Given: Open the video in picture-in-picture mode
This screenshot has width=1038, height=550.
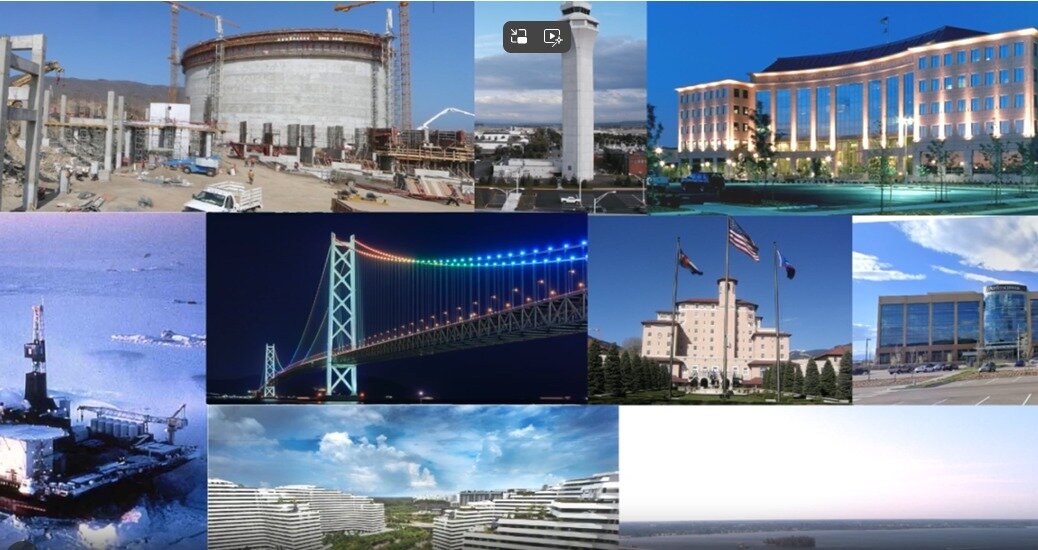Looking at the screenshot, I should point(519,37).
